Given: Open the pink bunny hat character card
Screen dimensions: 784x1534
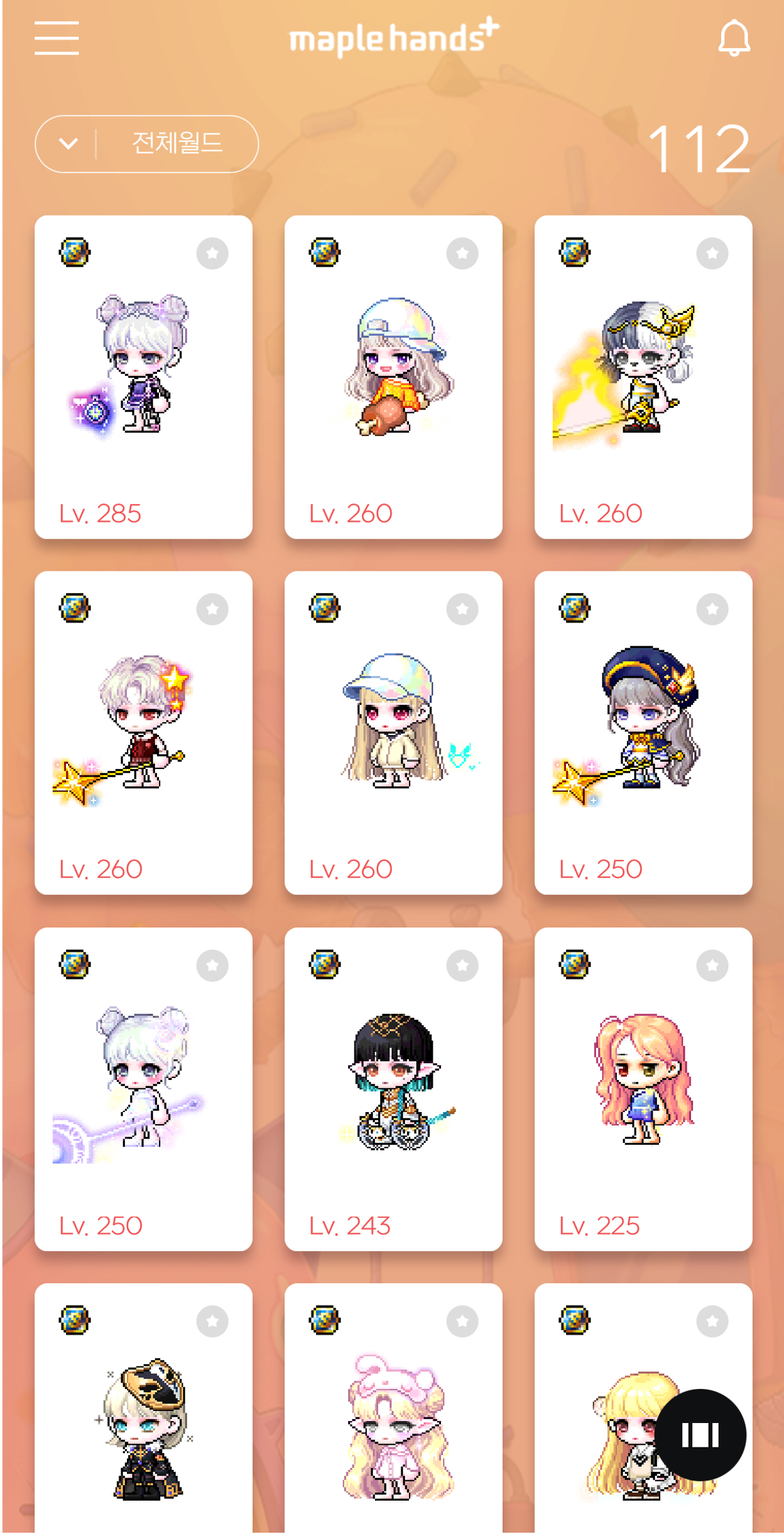Looking at the screenshot, I should point(394,1408).
